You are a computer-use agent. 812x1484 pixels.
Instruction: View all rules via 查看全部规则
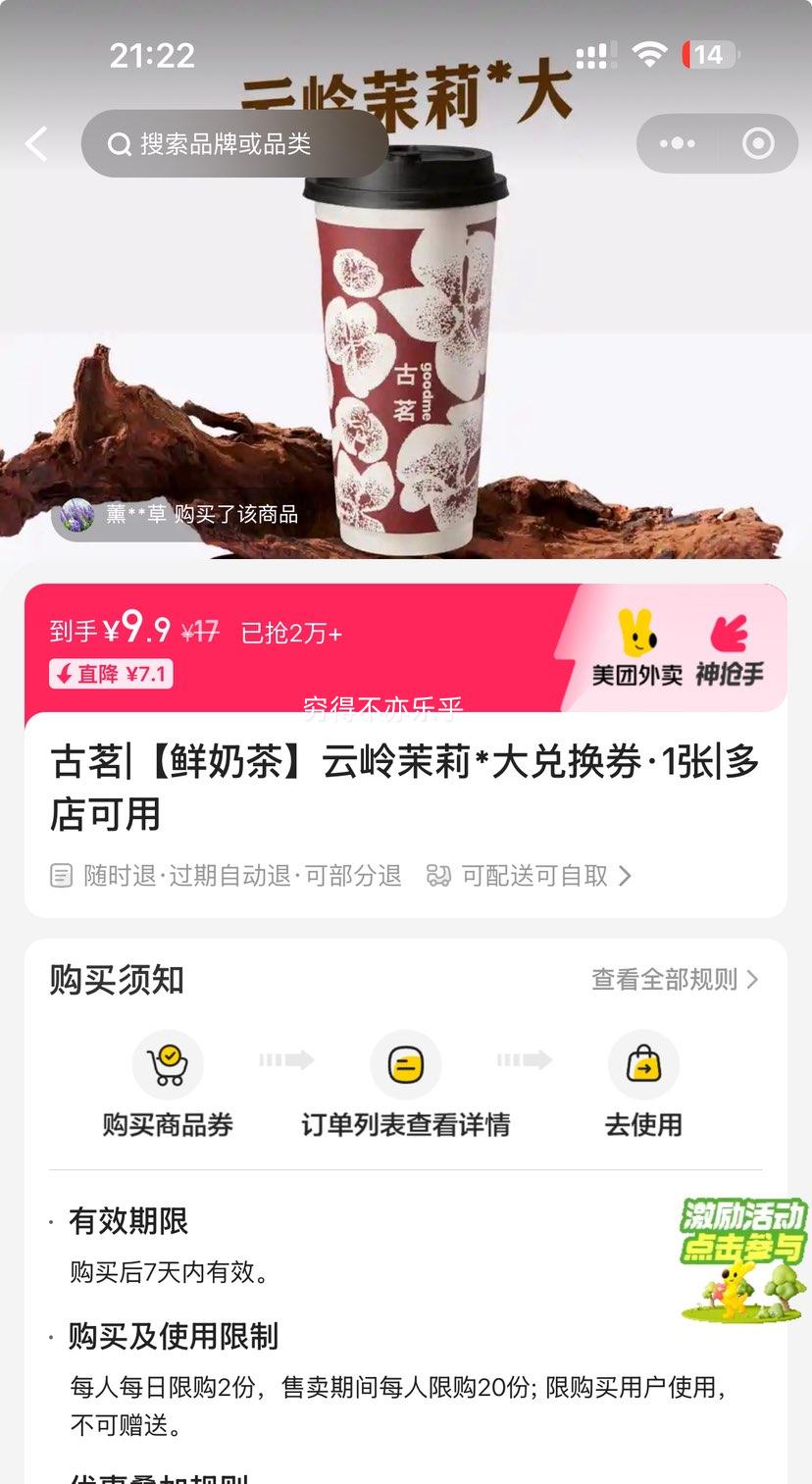[x=675, y=979]
